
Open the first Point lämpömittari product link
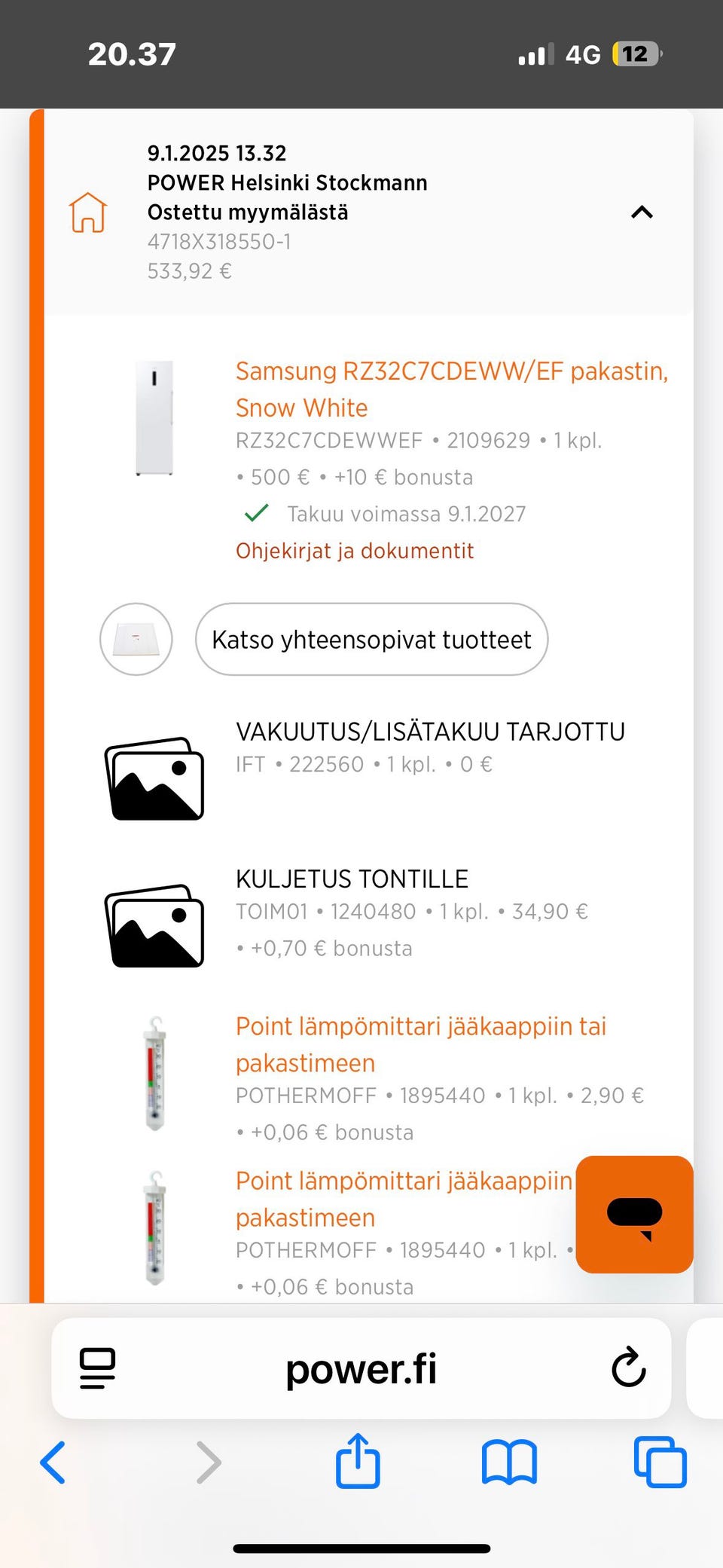[422, 1044]
